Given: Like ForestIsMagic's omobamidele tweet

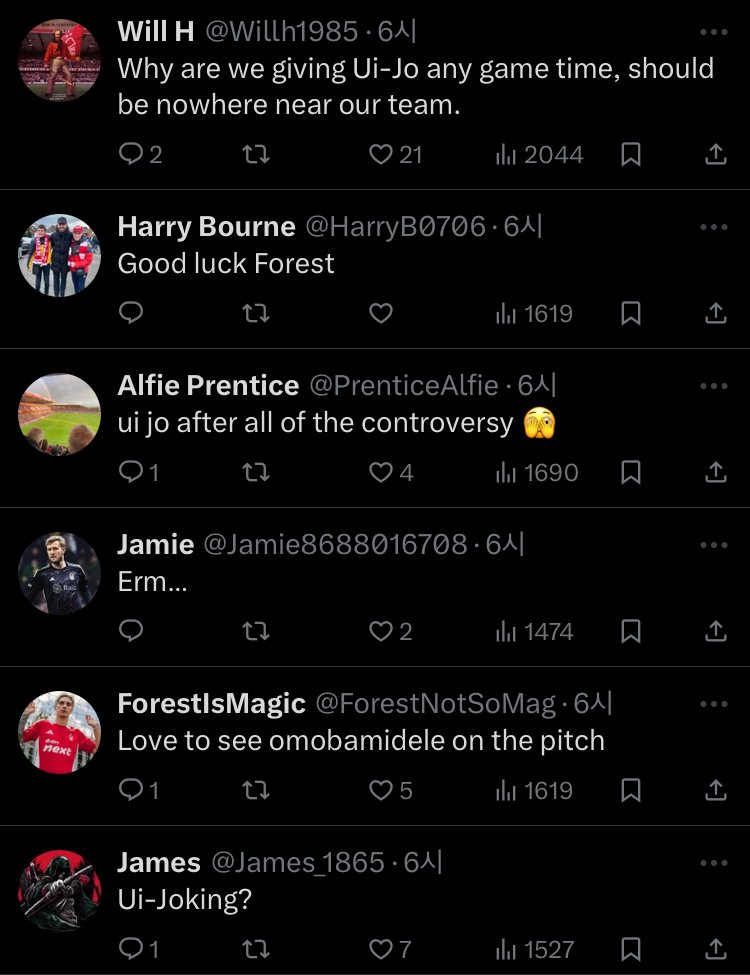Looking at the screenshot, I should tap(381, 791).
